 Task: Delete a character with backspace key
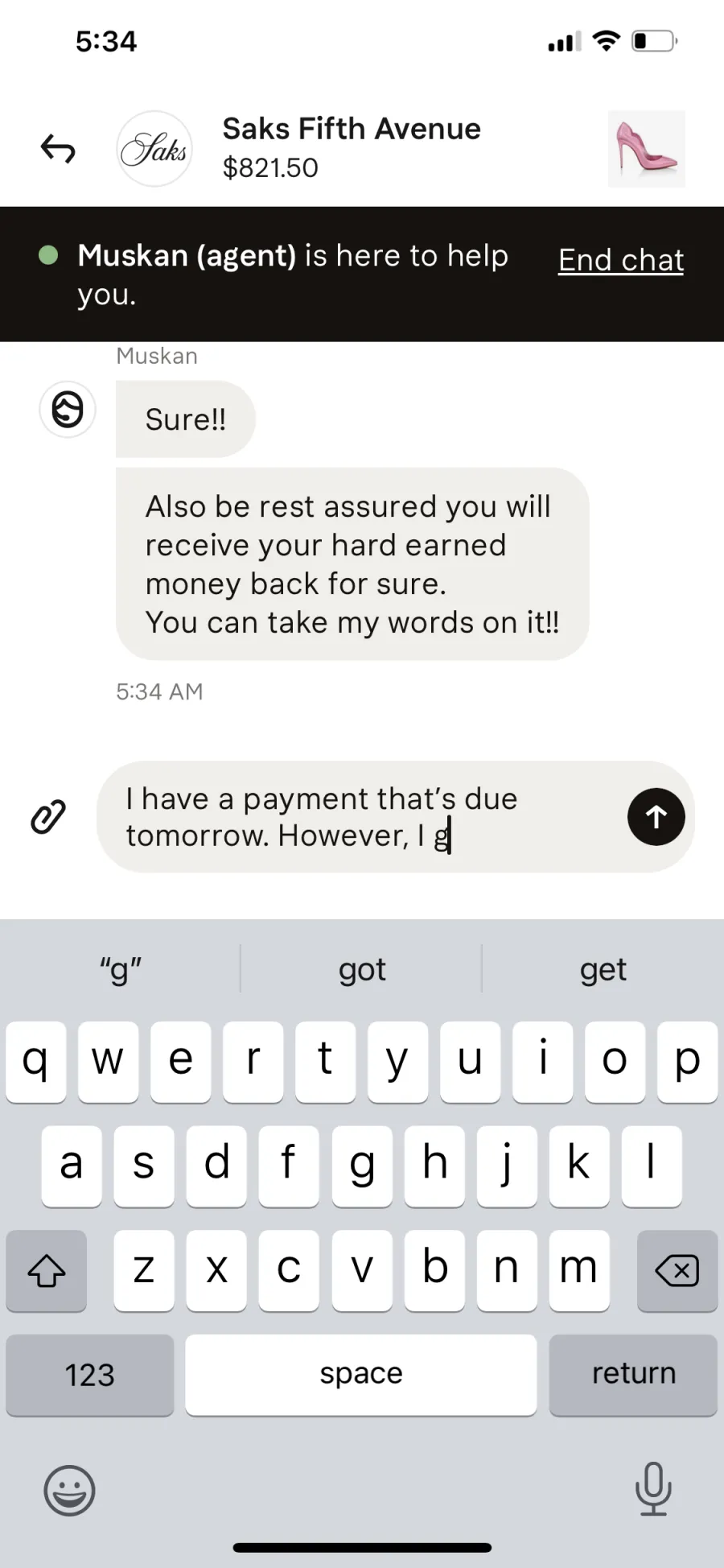[x=677, y=1271]
